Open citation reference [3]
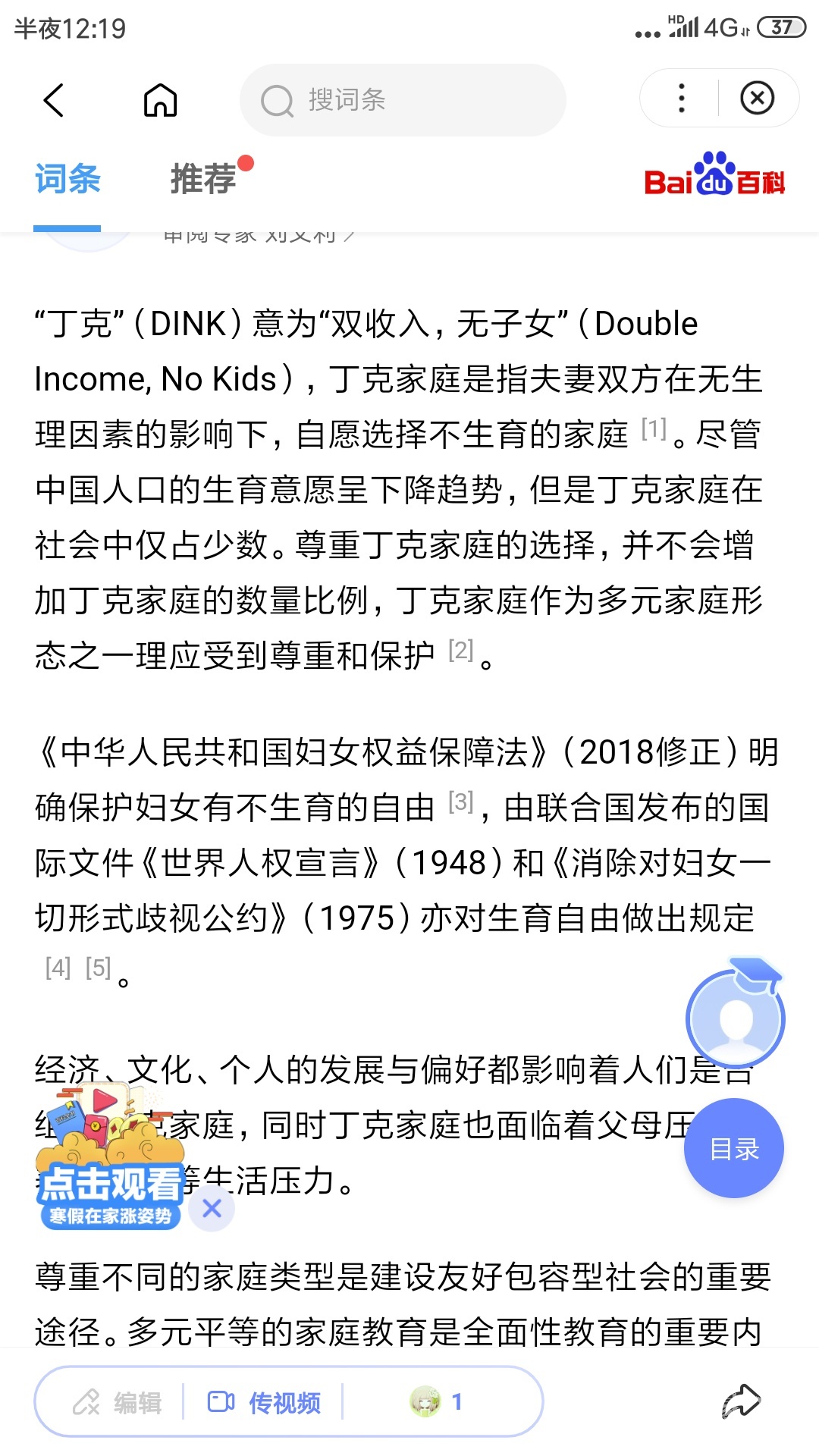This screenshot has height=1456, width=819. point(460,802)
